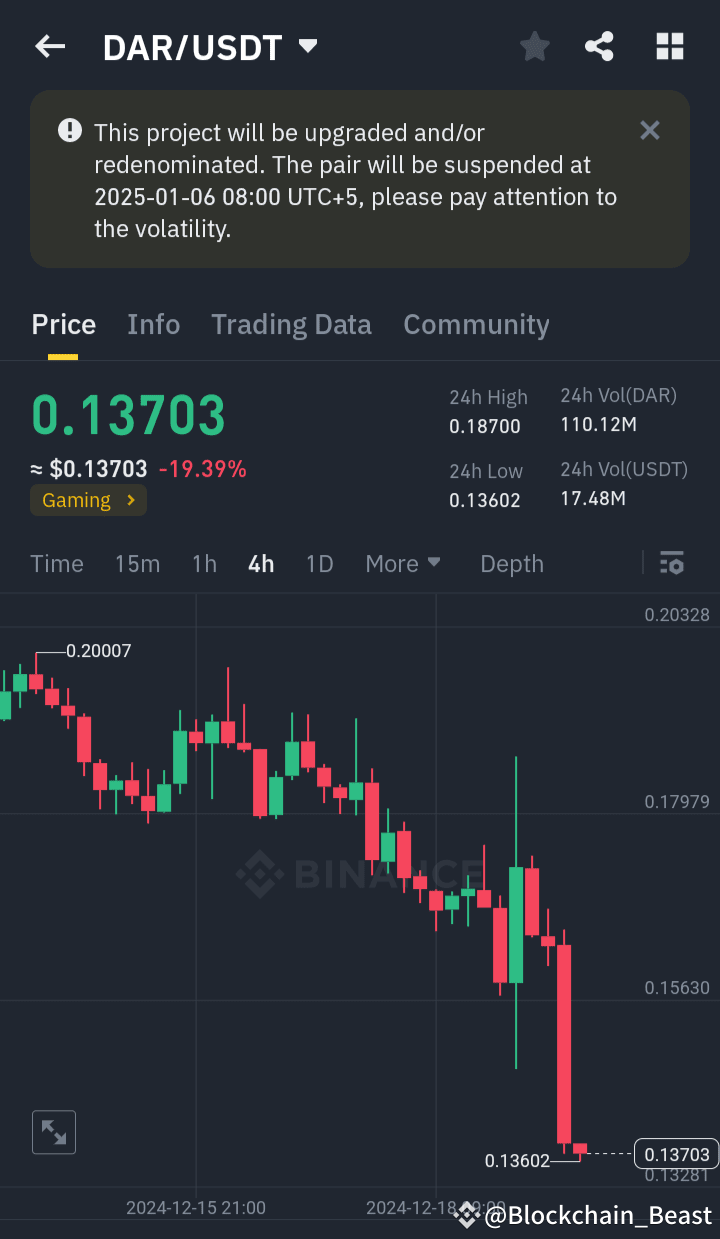
Task: Star DAR/USDT as a favorite
Action: (534, 46)
